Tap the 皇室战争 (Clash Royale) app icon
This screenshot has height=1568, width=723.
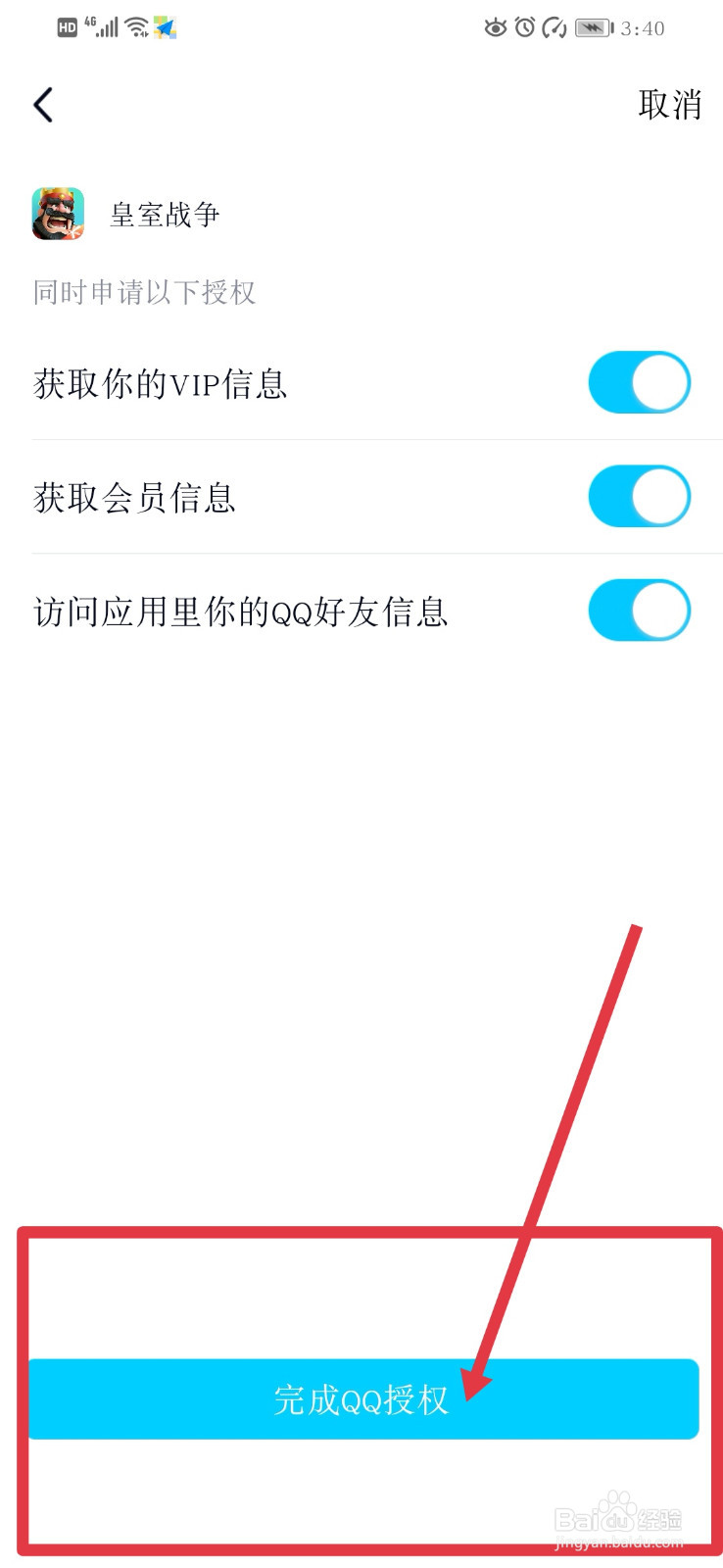click(59, 213)
